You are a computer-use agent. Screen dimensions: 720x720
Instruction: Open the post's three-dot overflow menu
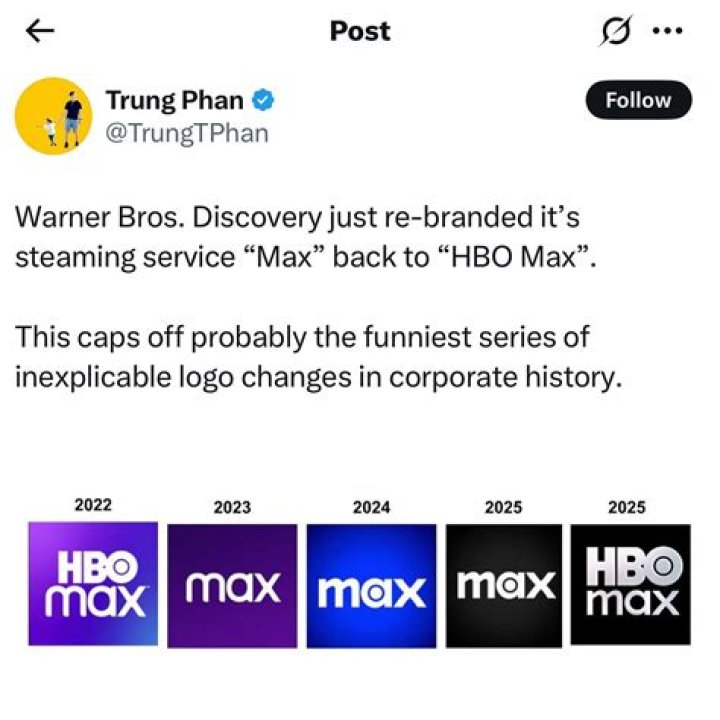click(x=665, y=30)
